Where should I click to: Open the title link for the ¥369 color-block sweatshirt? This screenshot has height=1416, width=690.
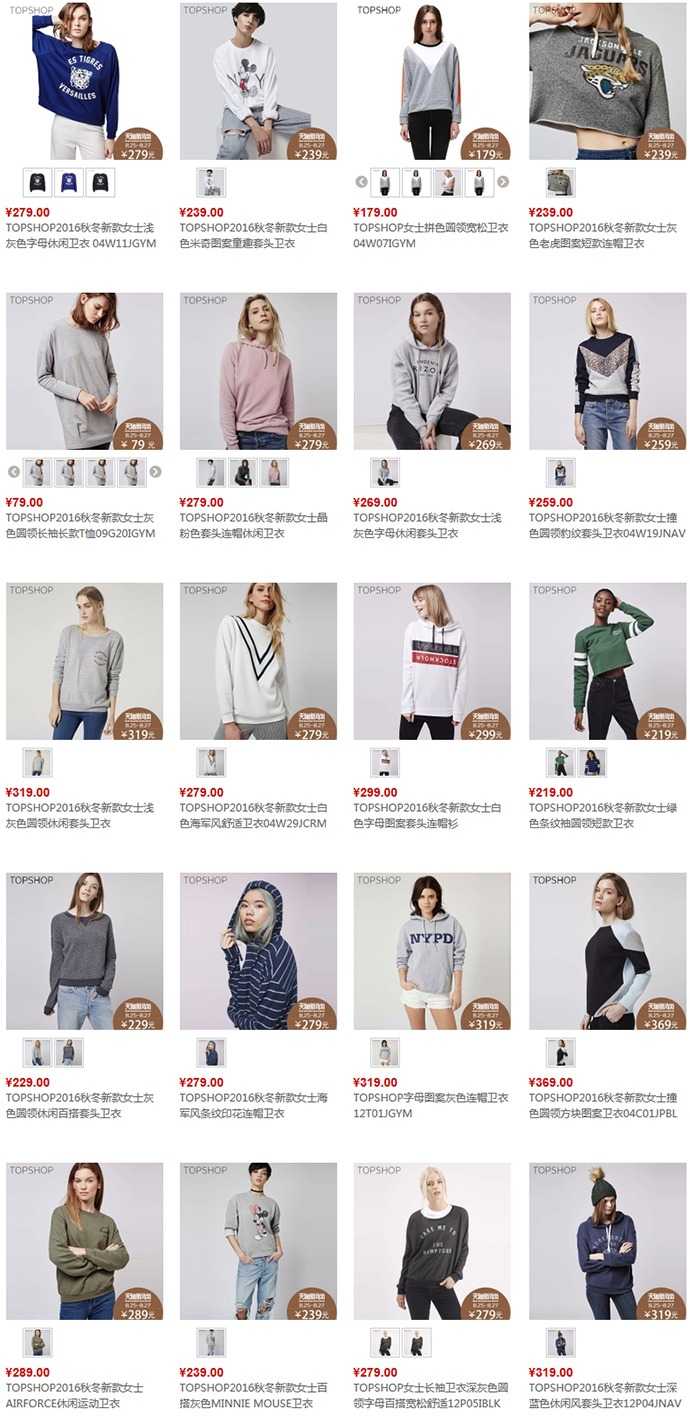click(602, 1105)
